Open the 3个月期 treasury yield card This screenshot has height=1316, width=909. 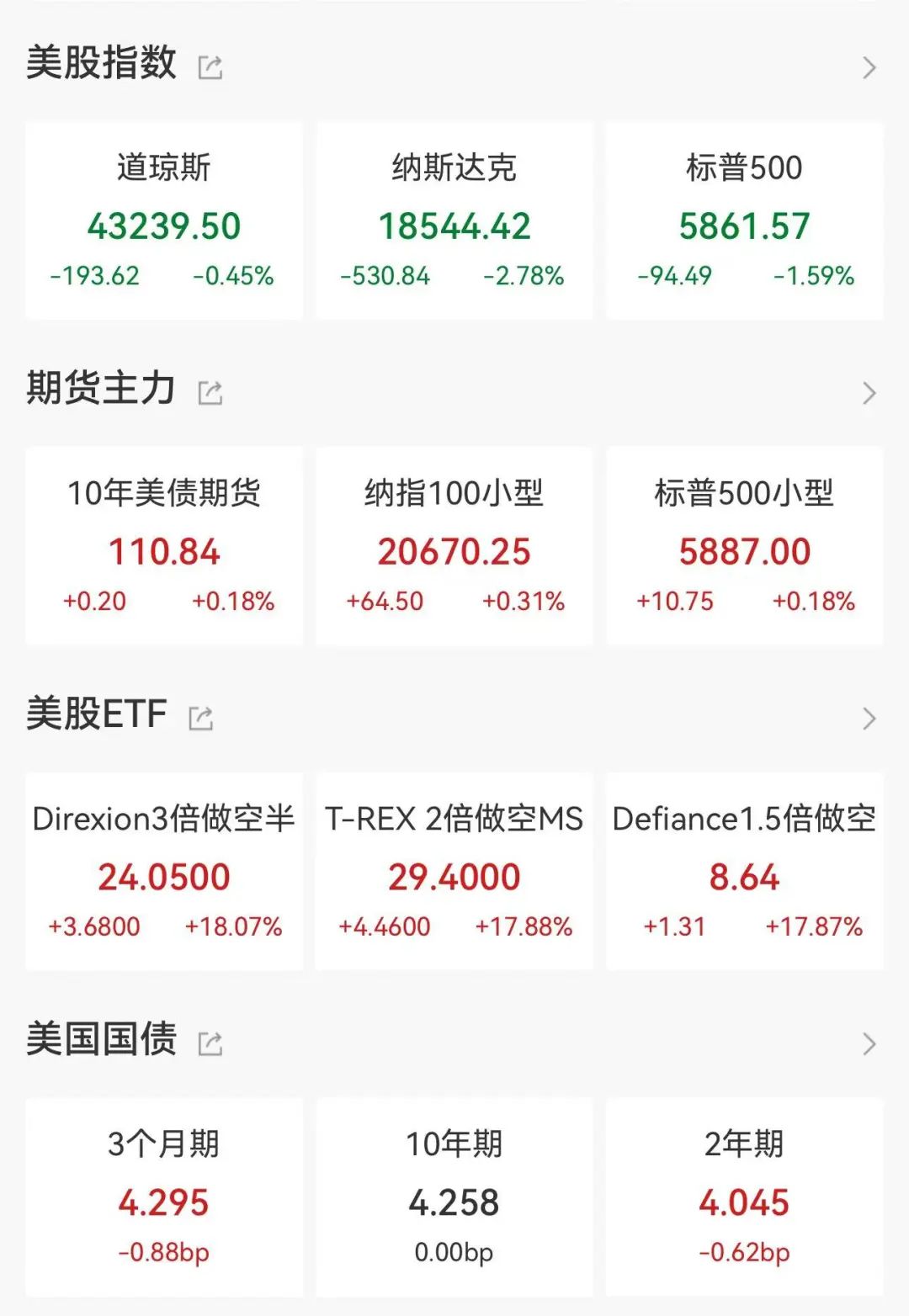tap(164, 1197)
